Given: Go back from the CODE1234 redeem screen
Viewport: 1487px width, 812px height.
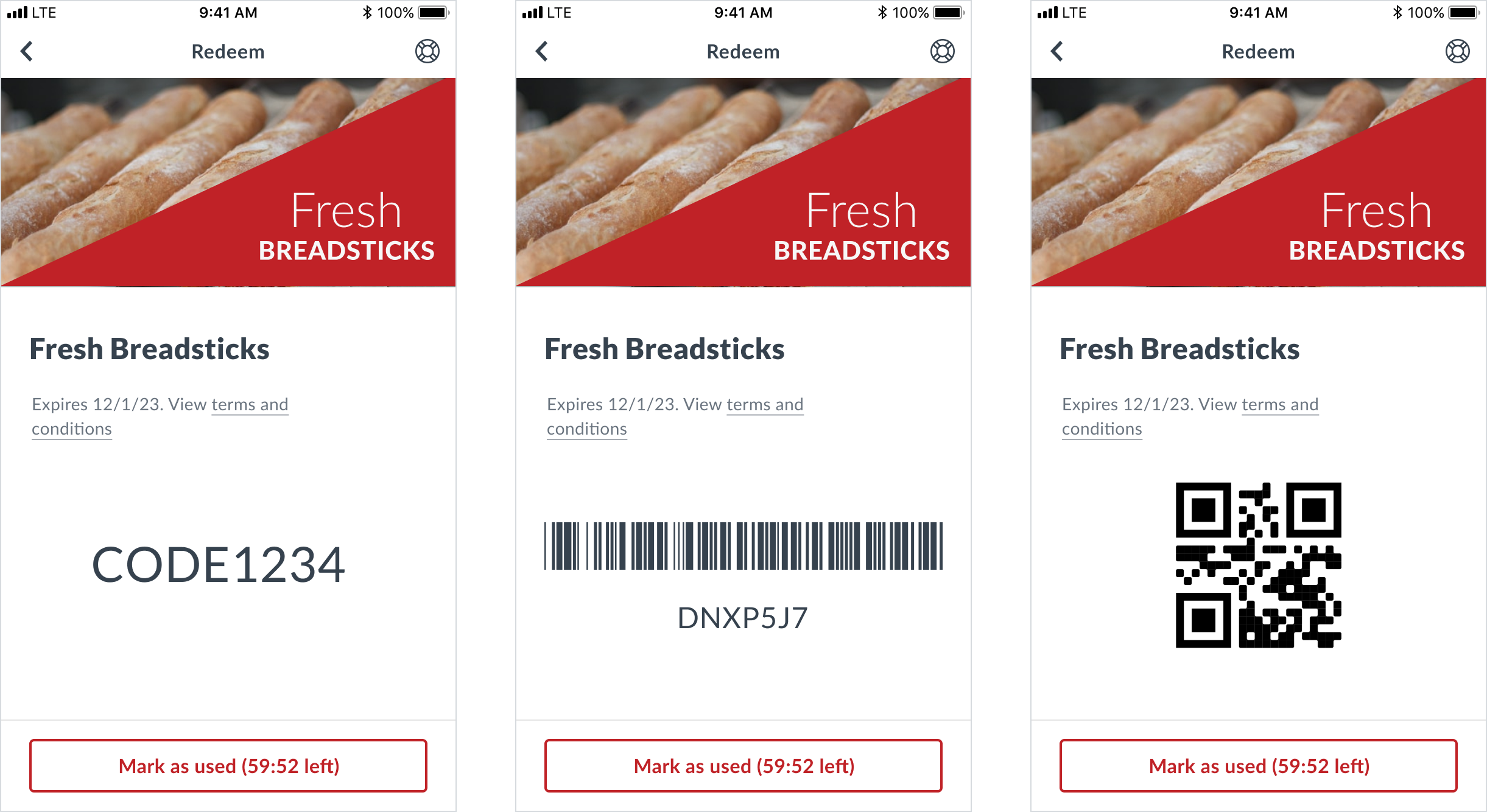Looking at the screenshot, I should pyautogui.click(x=27, y=52).
